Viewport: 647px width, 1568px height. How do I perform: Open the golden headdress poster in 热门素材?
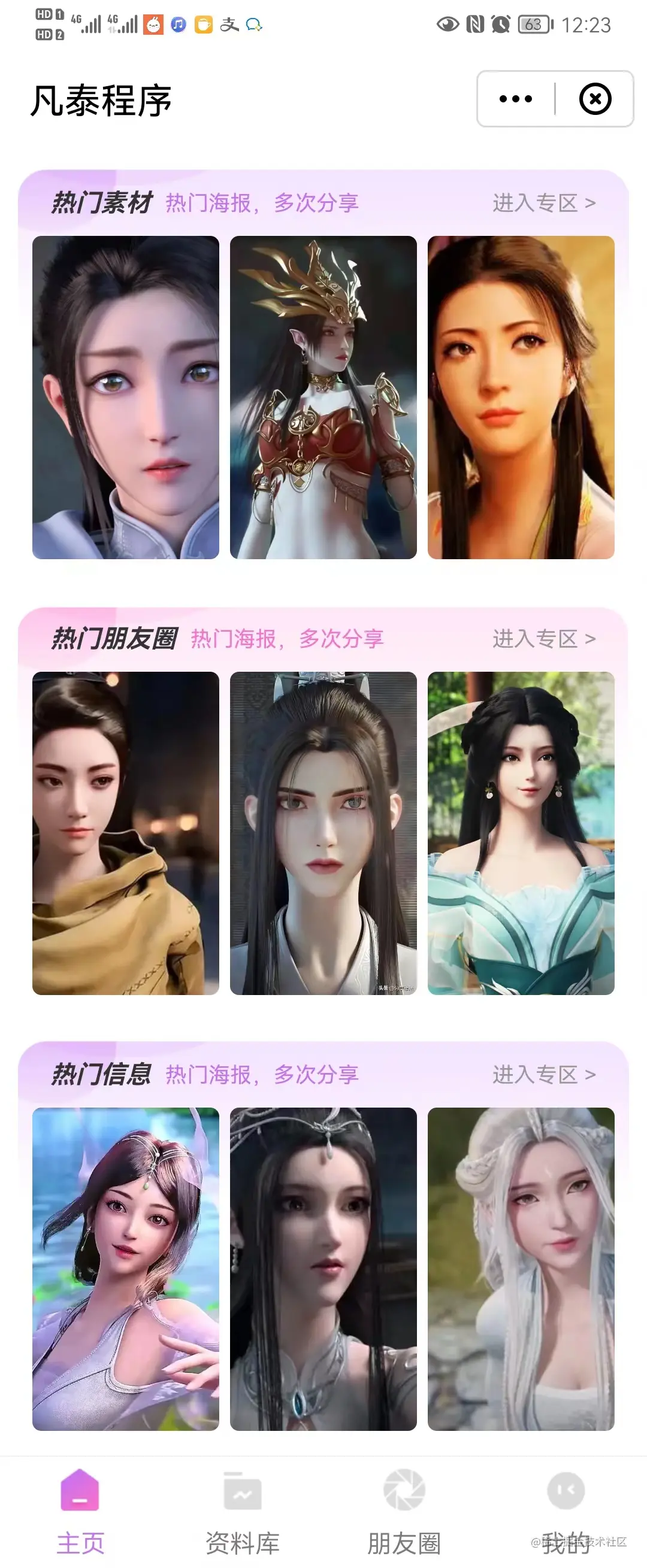click(x=323, y=397)
